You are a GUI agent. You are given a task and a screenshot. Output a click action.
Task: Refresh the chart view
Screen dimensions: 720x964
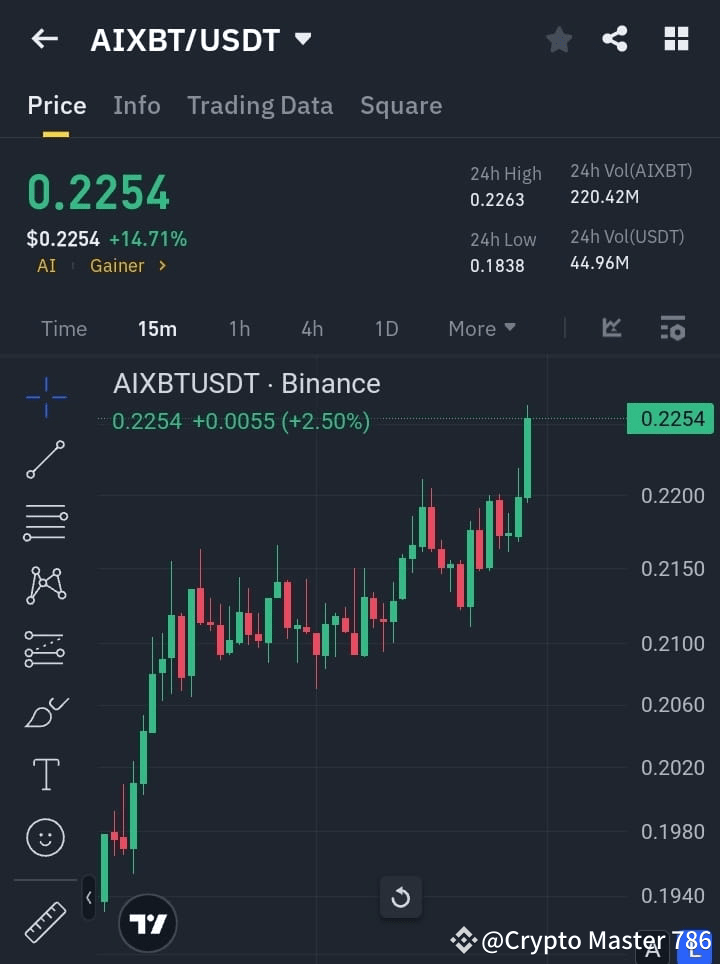coord(400,897)
